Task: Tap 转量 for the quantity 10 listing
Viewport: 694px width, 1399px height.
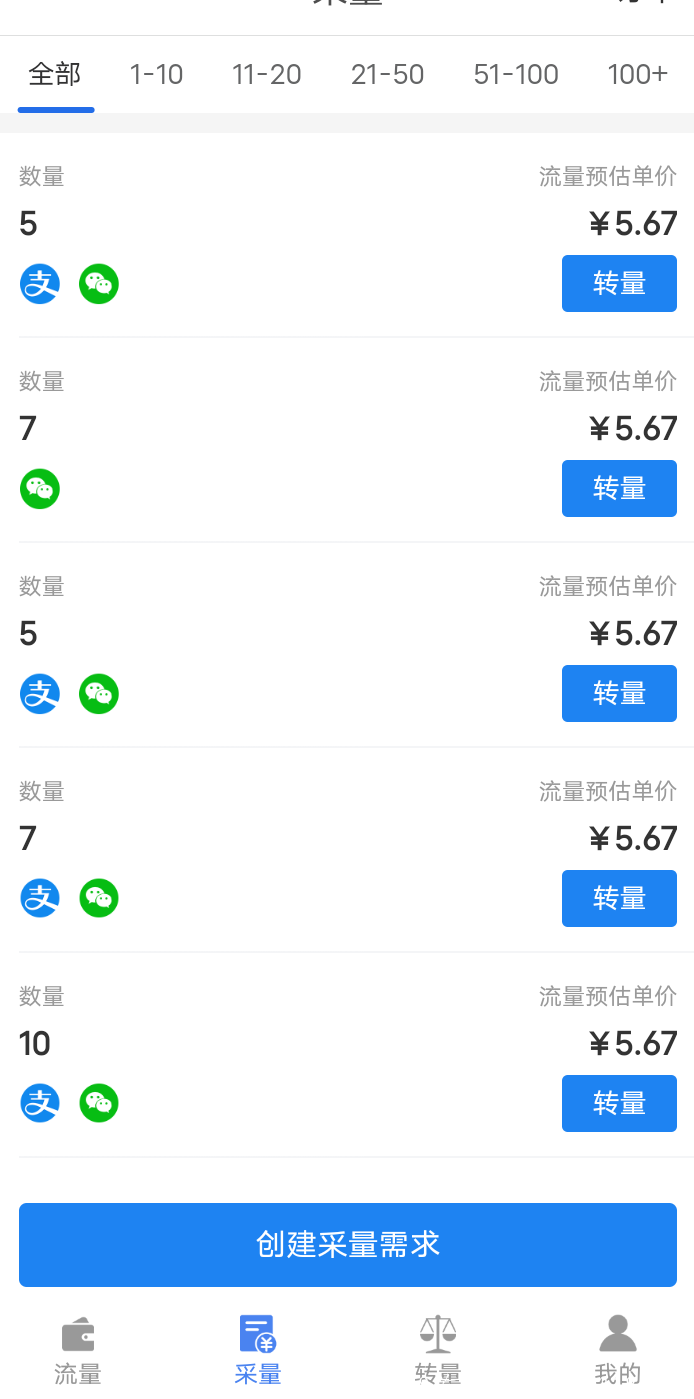Action: [x=619, y=1103]
